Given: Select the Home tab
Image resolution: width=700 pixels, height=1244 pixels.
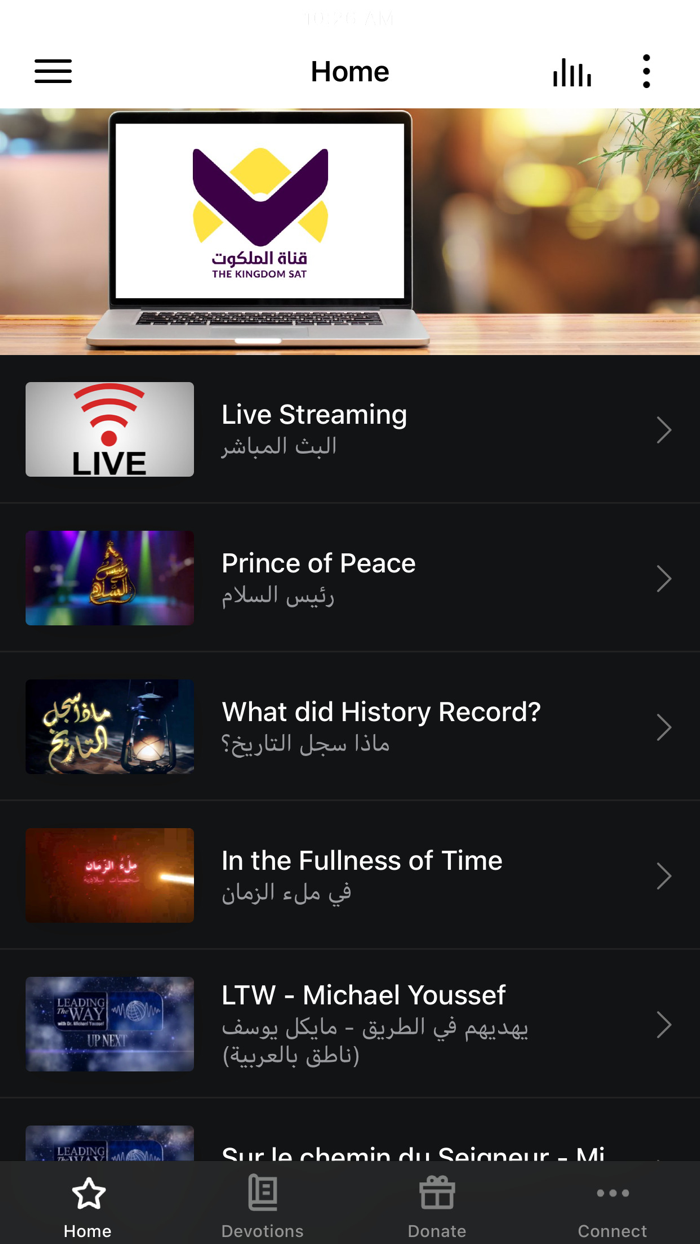Looking at the screenshot, I should coord(88,1206).
